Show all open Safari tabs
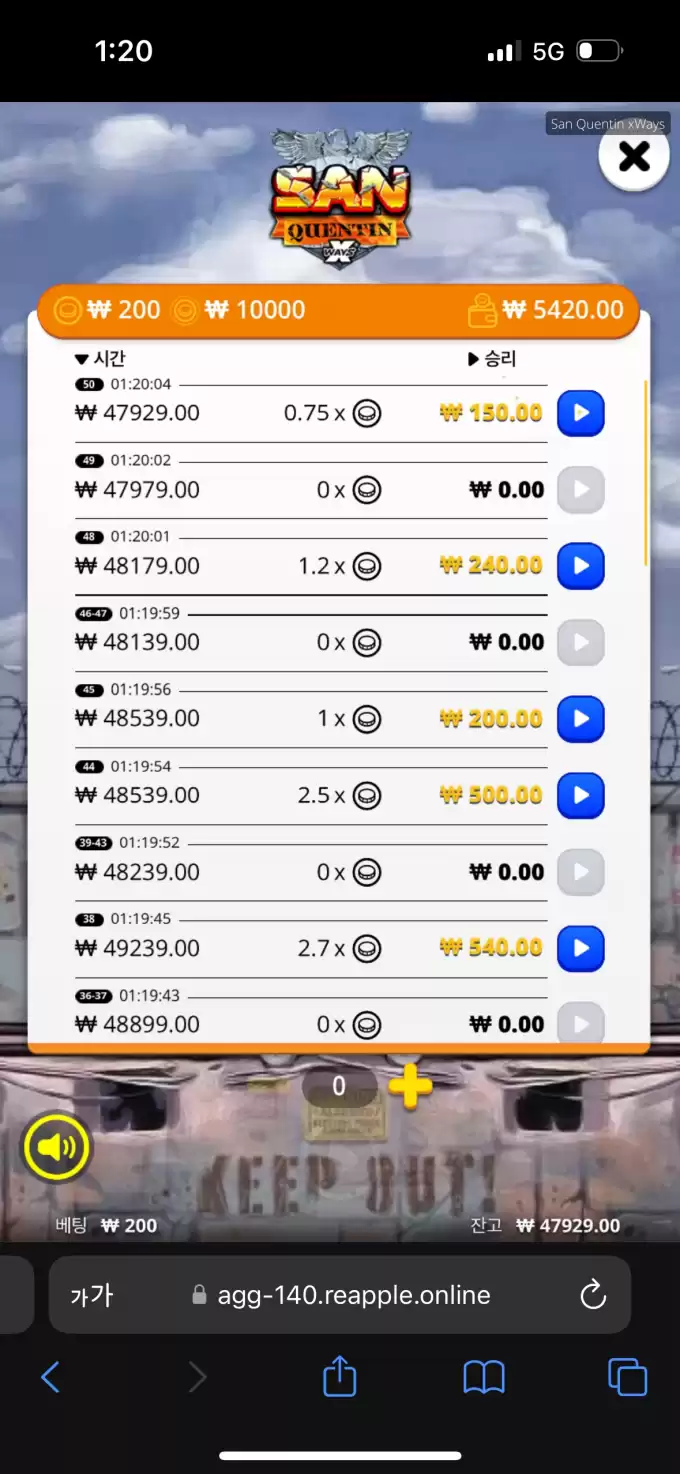680x1474 pixels. [x=627, y=1378]
